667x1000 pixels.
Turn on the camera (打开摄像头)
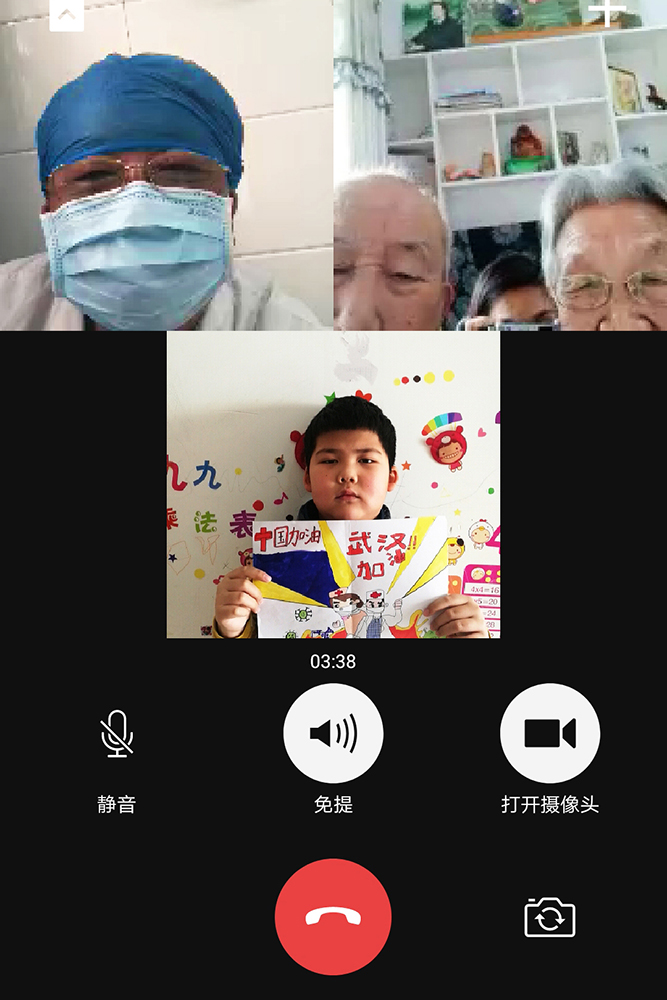[550, 734]
